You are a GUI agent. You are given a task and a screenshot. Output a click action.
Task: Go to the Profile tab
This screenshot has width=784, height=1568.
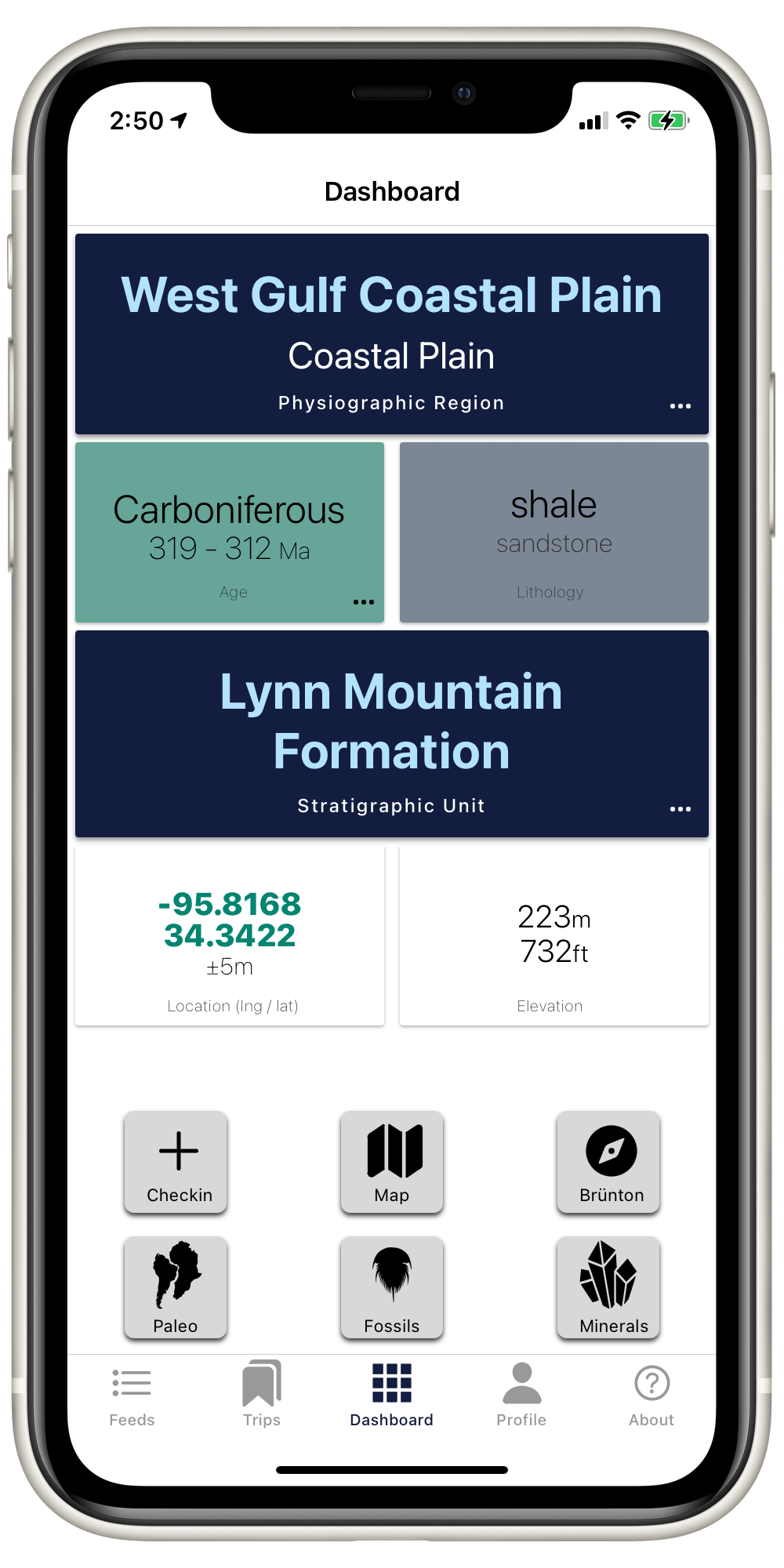521,1396
